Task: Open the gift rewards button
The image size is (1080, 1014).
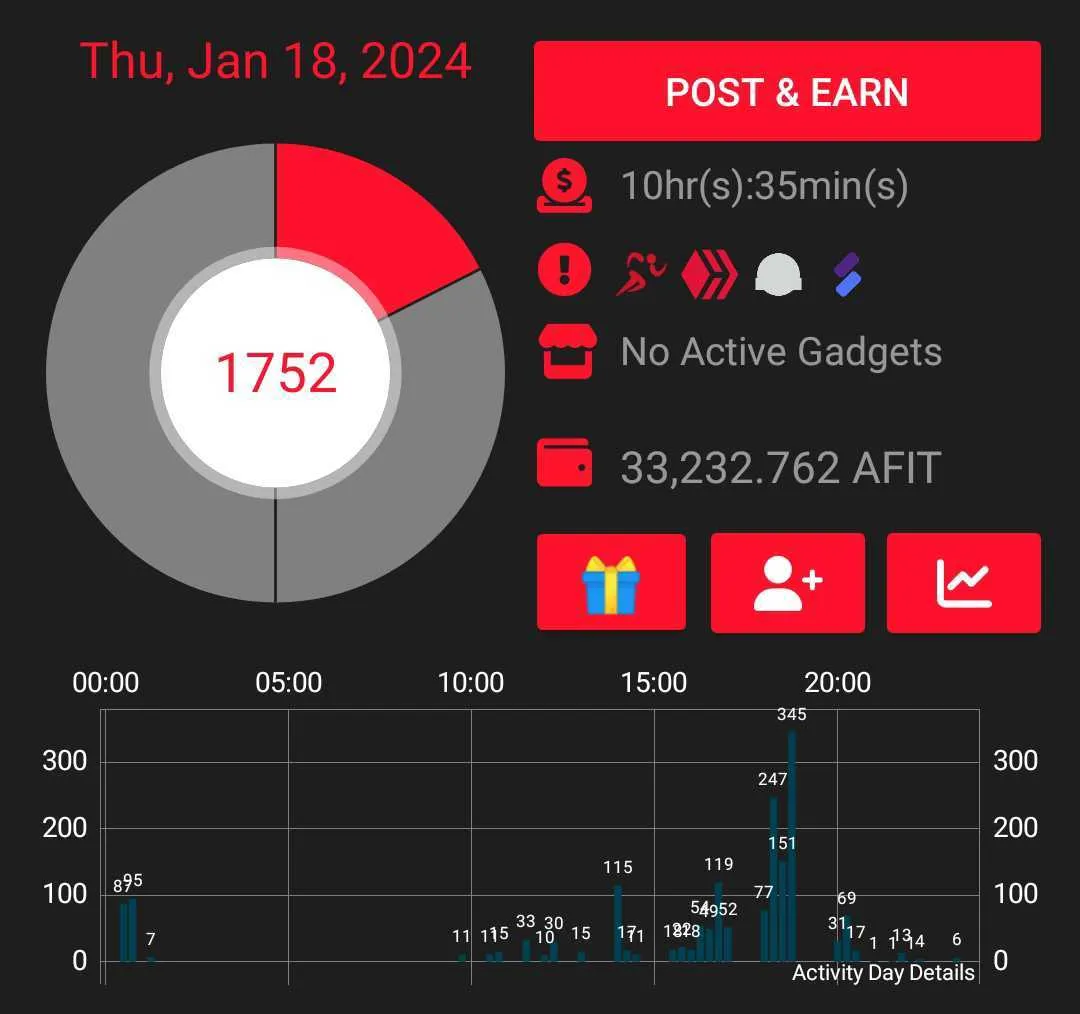Action: coord(611,583)
